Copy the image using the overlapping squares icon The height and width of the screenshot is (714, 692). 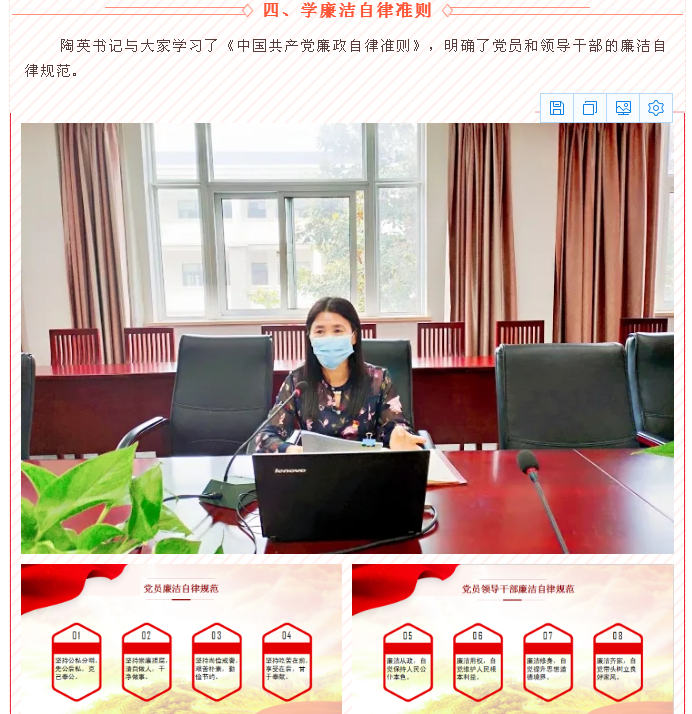coord(590,108)
